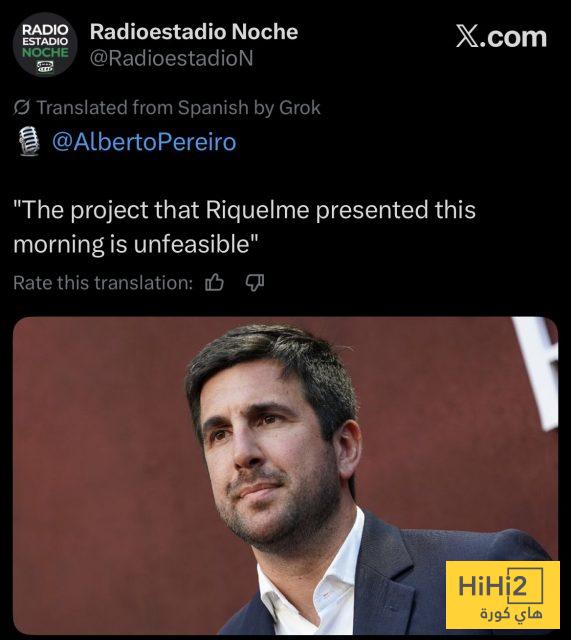
Task: Rate the translation with thumbs down
Action: click(255, 282)
